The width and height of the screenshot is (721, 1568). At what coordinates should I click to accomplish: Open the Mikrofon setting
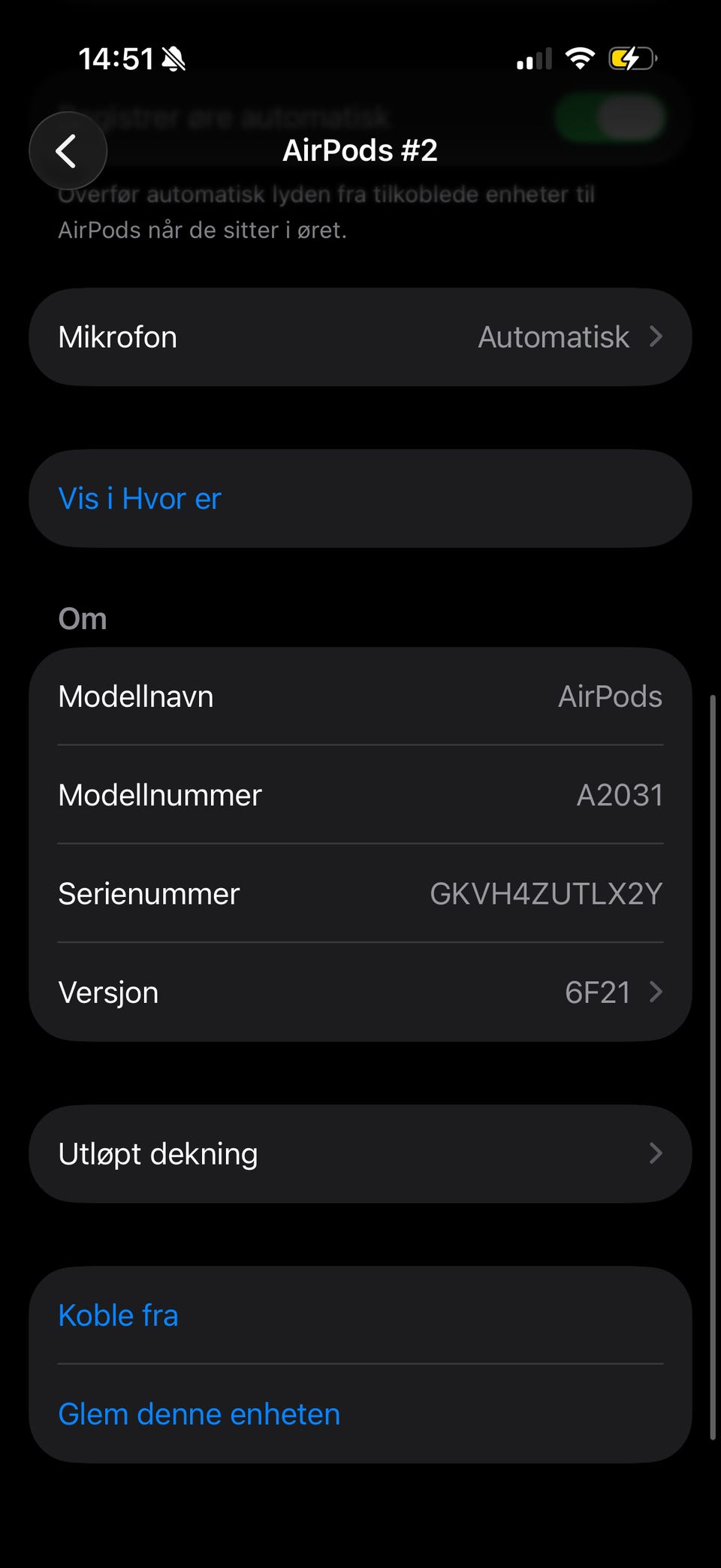(360, 337)
